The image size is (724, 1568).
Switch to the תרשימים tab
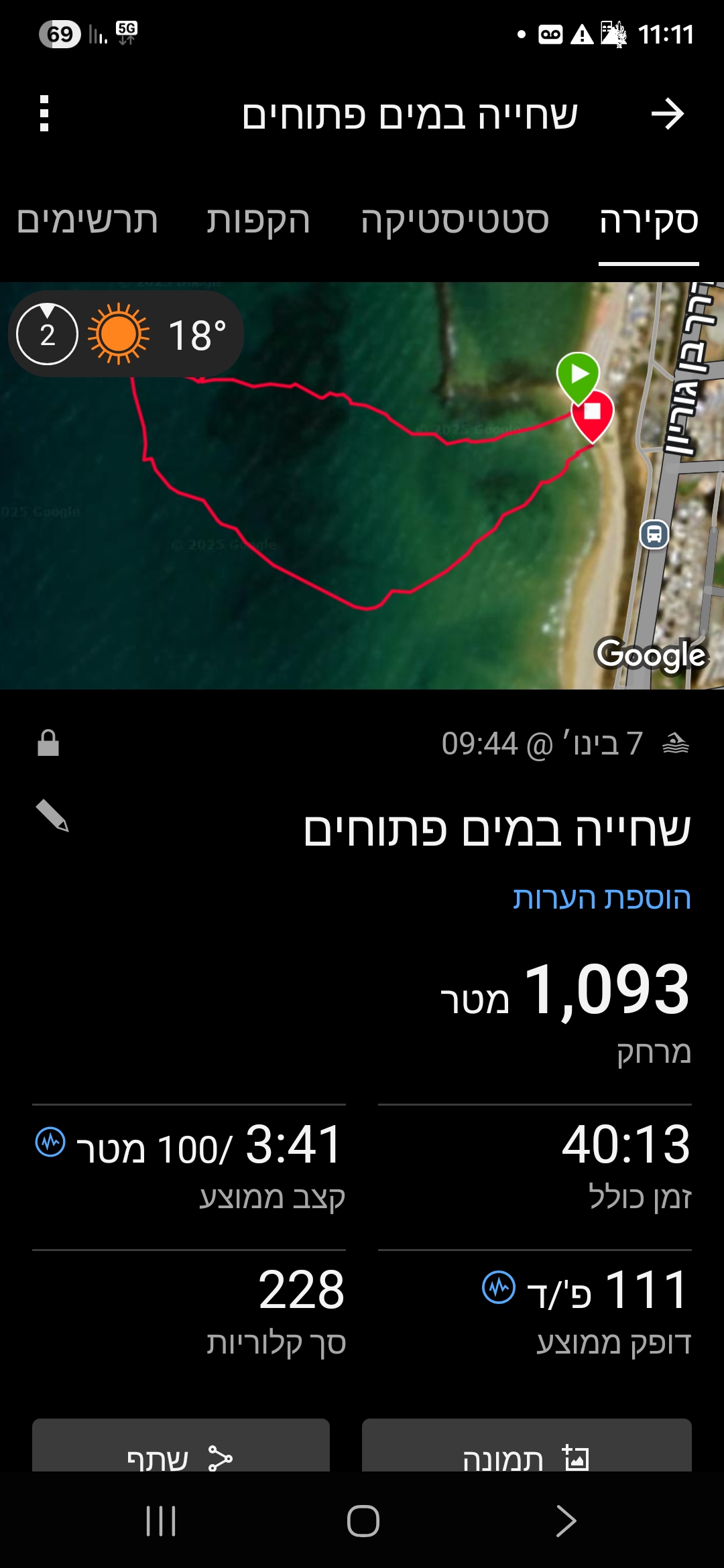click(x=87, y=221)
